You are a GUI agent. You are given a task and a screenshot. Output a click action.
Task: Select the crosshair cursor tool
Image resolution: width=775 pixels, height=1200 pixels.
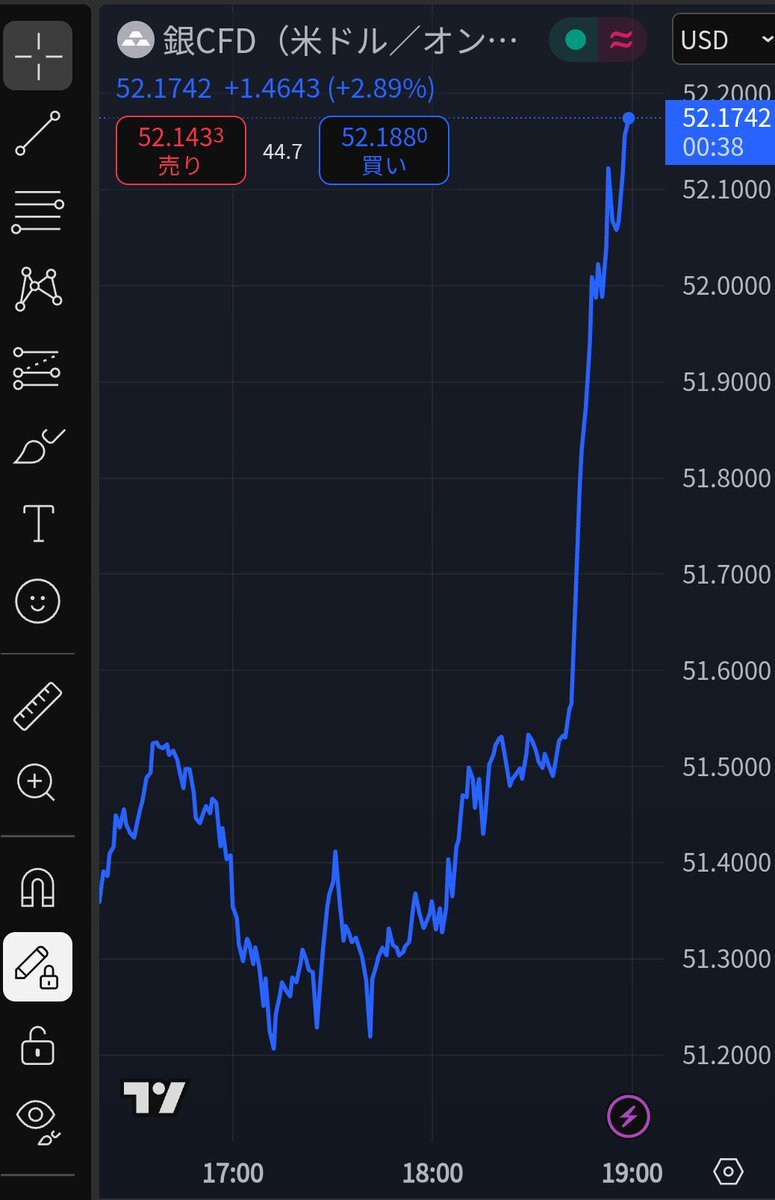click(x=38, y=56)
